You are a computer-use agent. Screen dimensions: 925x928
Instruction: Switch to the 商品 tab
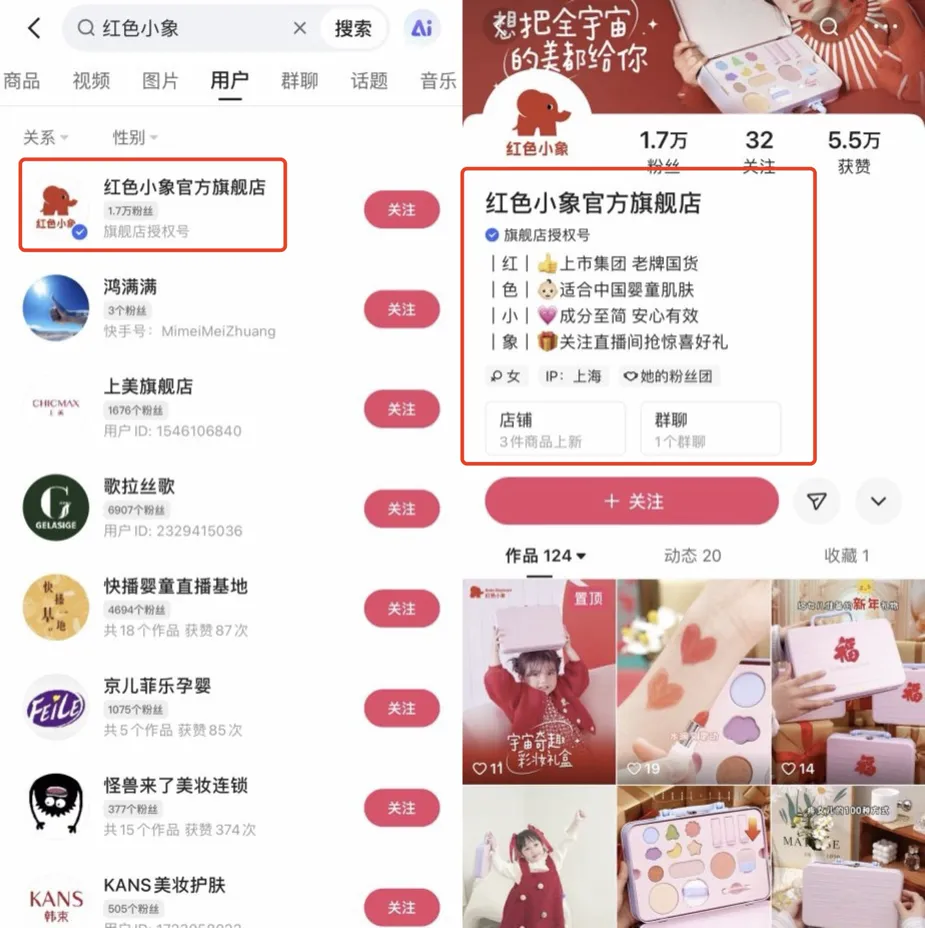[x=22, y=81]
